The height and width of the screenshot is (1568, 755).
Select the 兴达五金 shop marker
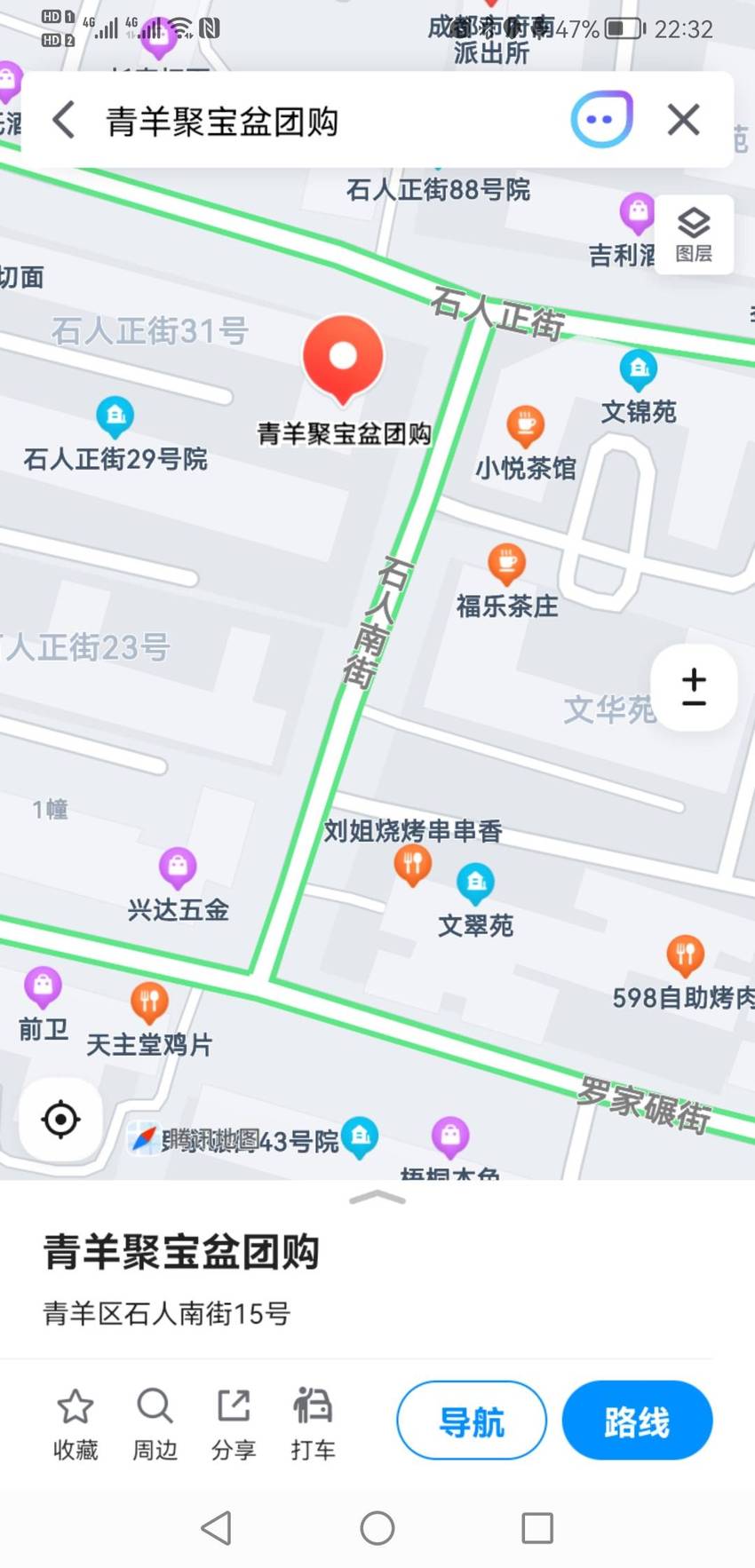coord(178,868)
